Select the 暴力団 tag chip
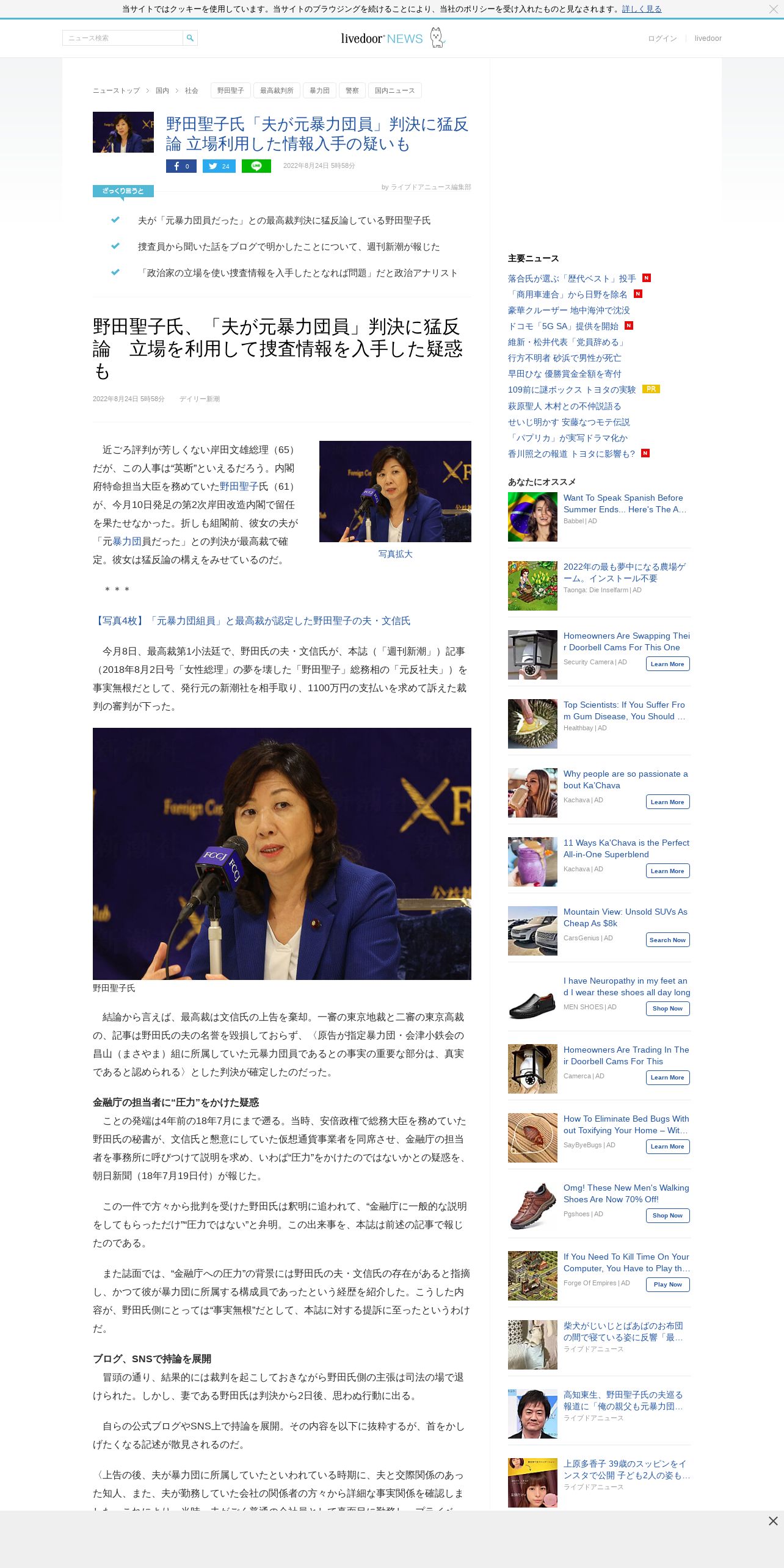 click(x=319, y=90)
